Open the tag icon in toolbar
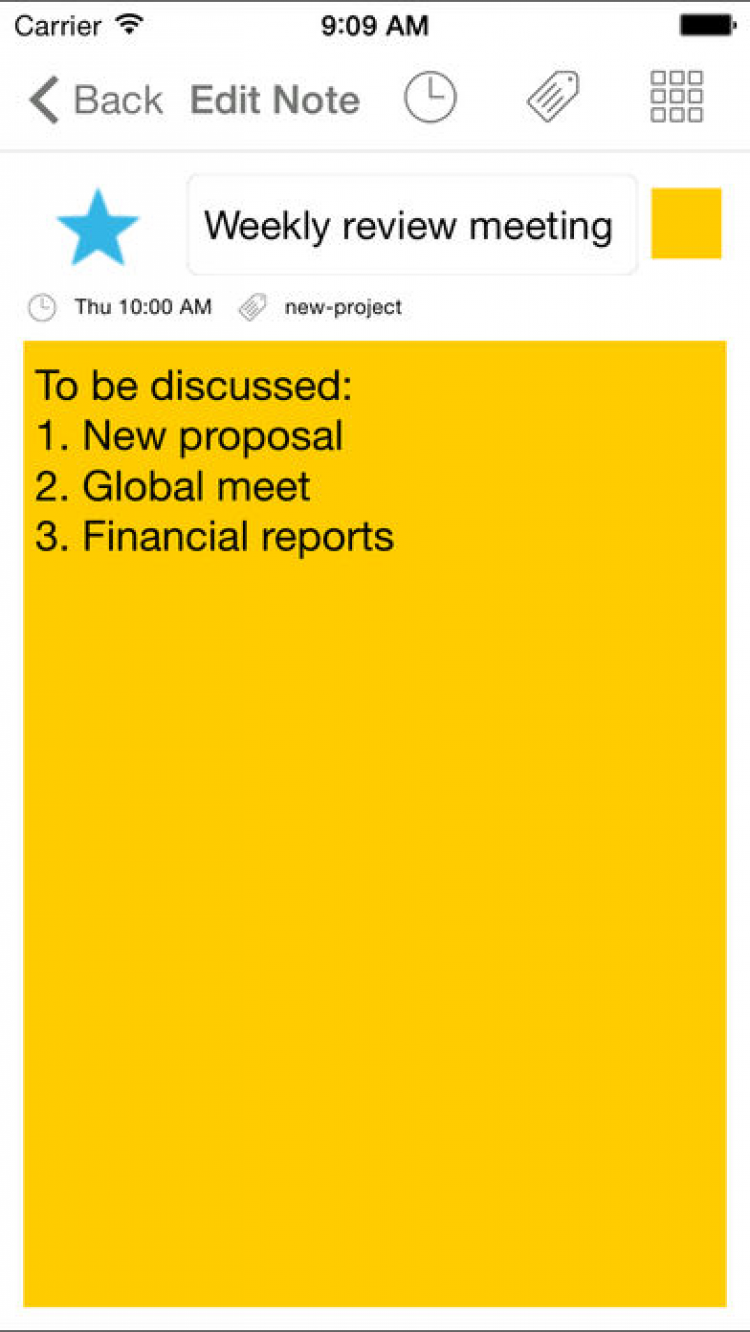 click(553, 98)
